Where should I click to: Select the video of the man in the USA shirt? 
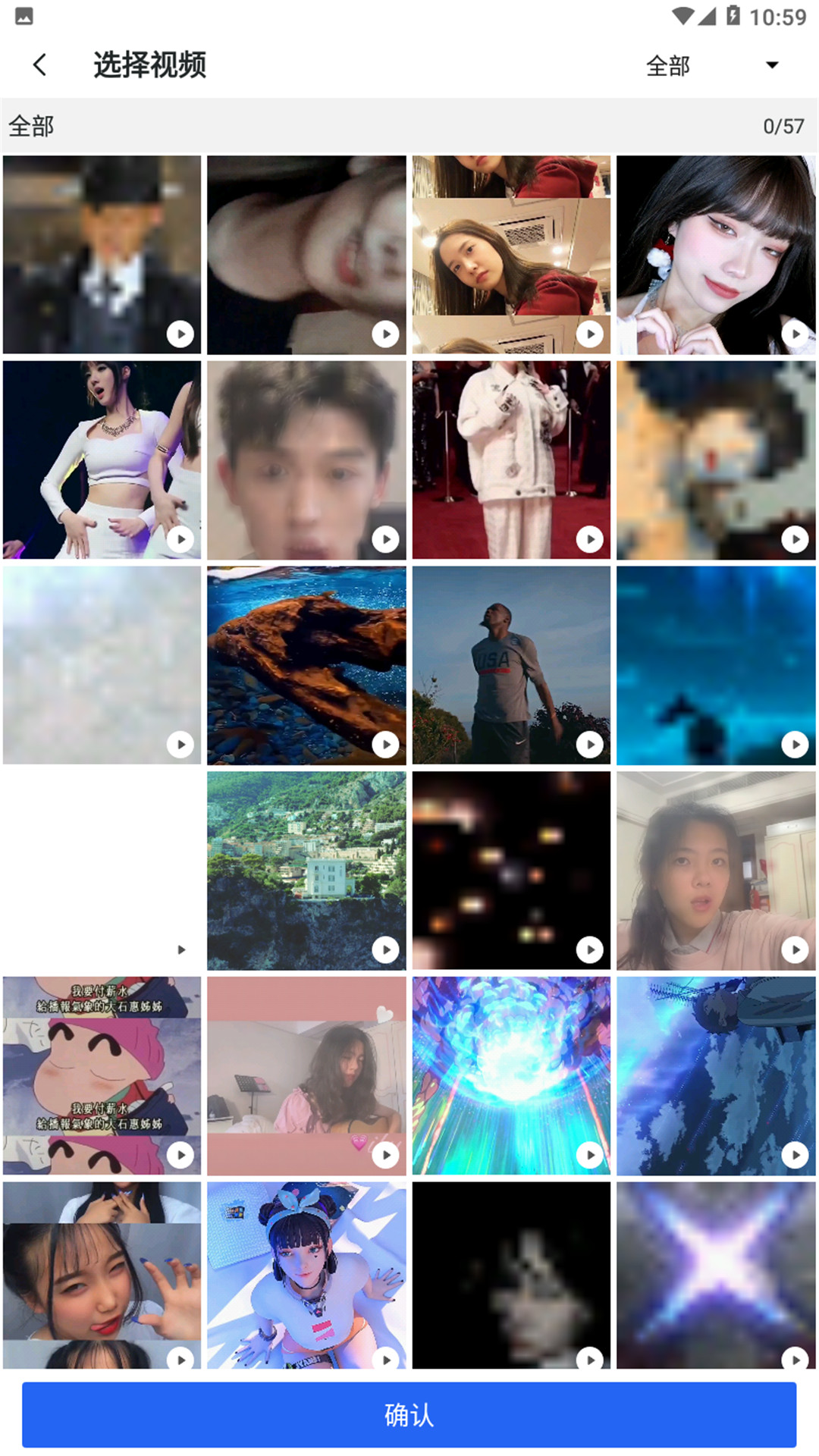(x=510, y=665)
